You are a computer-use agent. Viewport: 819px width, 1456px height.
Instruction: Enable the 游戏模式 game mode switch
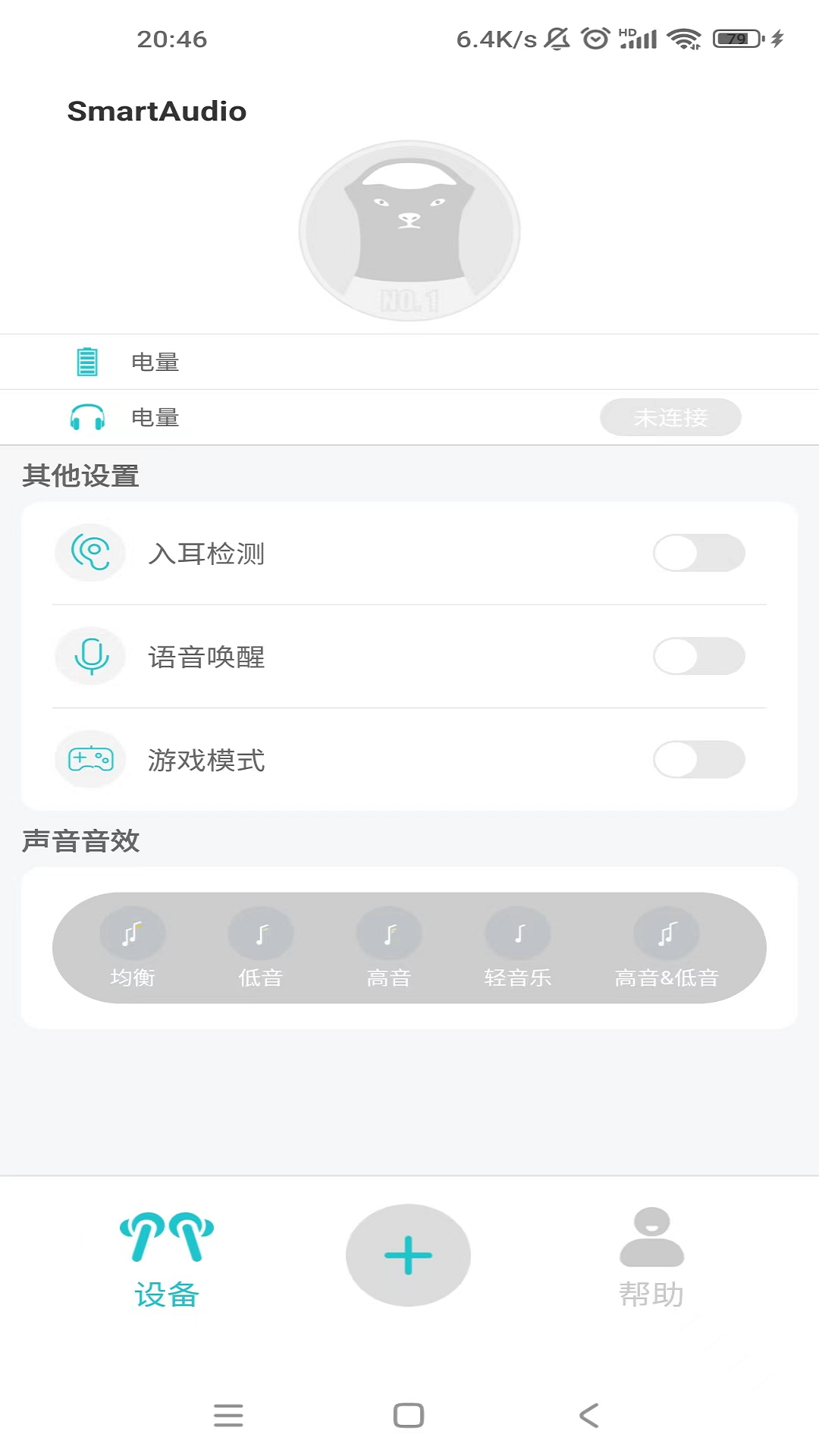699,760
